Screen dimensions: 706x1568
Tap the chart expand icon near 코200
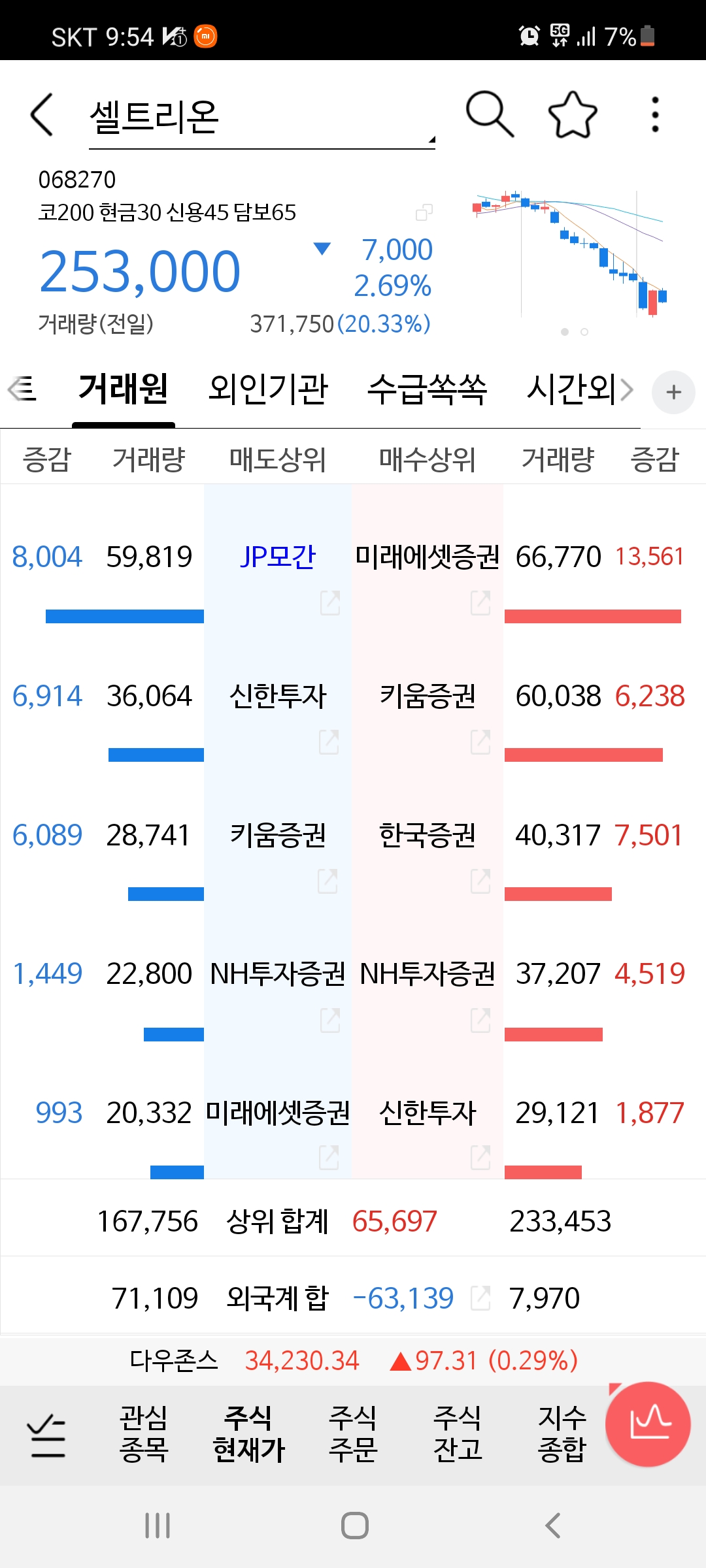pos(425,213)
